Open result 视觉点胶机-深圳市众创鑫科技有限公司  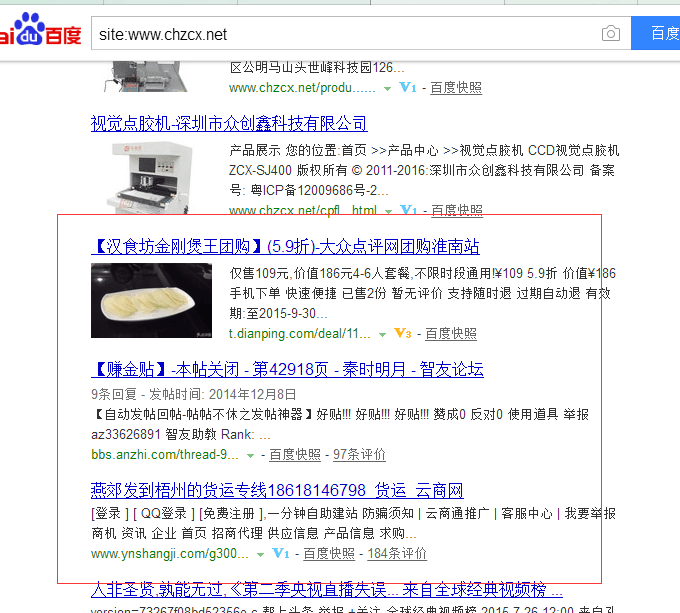point(229,123)
